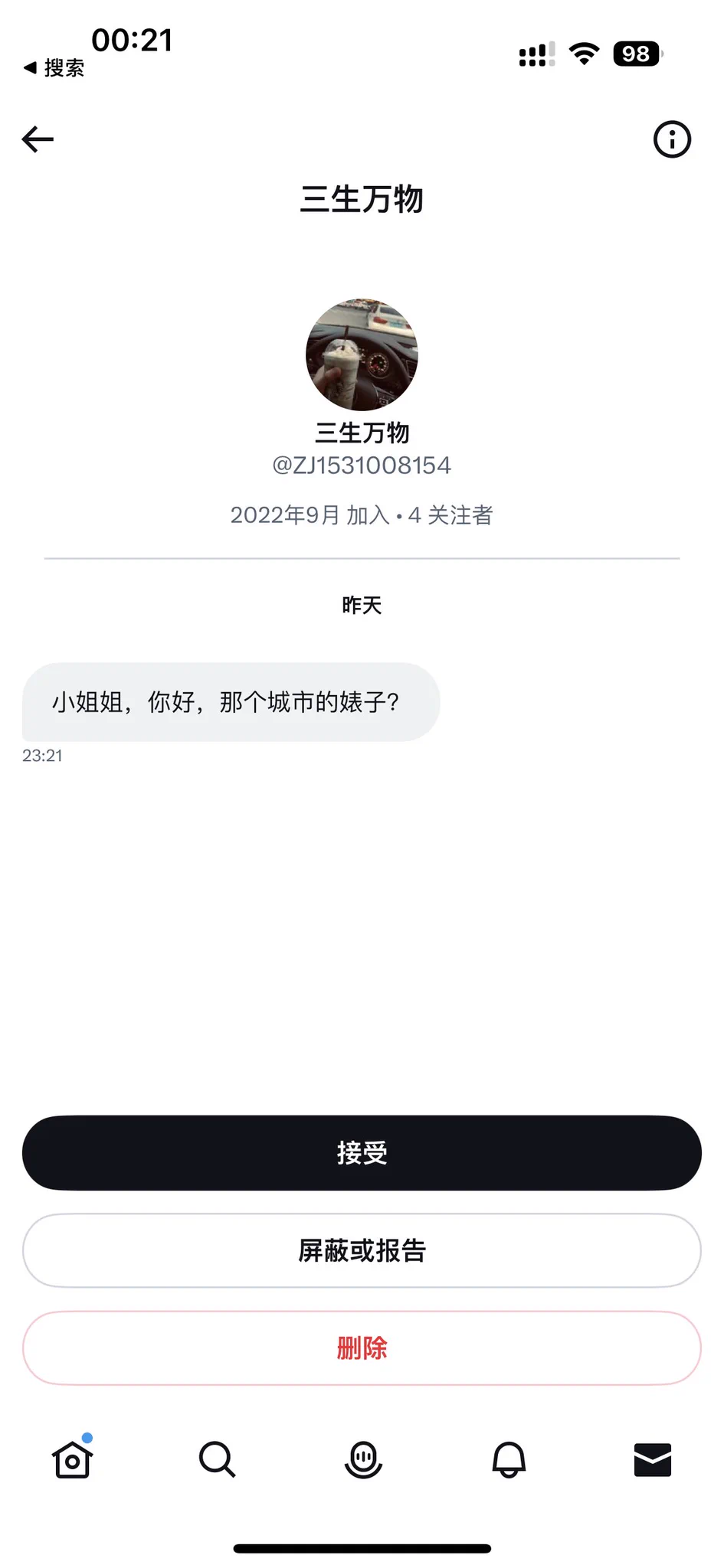
Task: Open the notifications bell tab
Action: coord(509,1459)
